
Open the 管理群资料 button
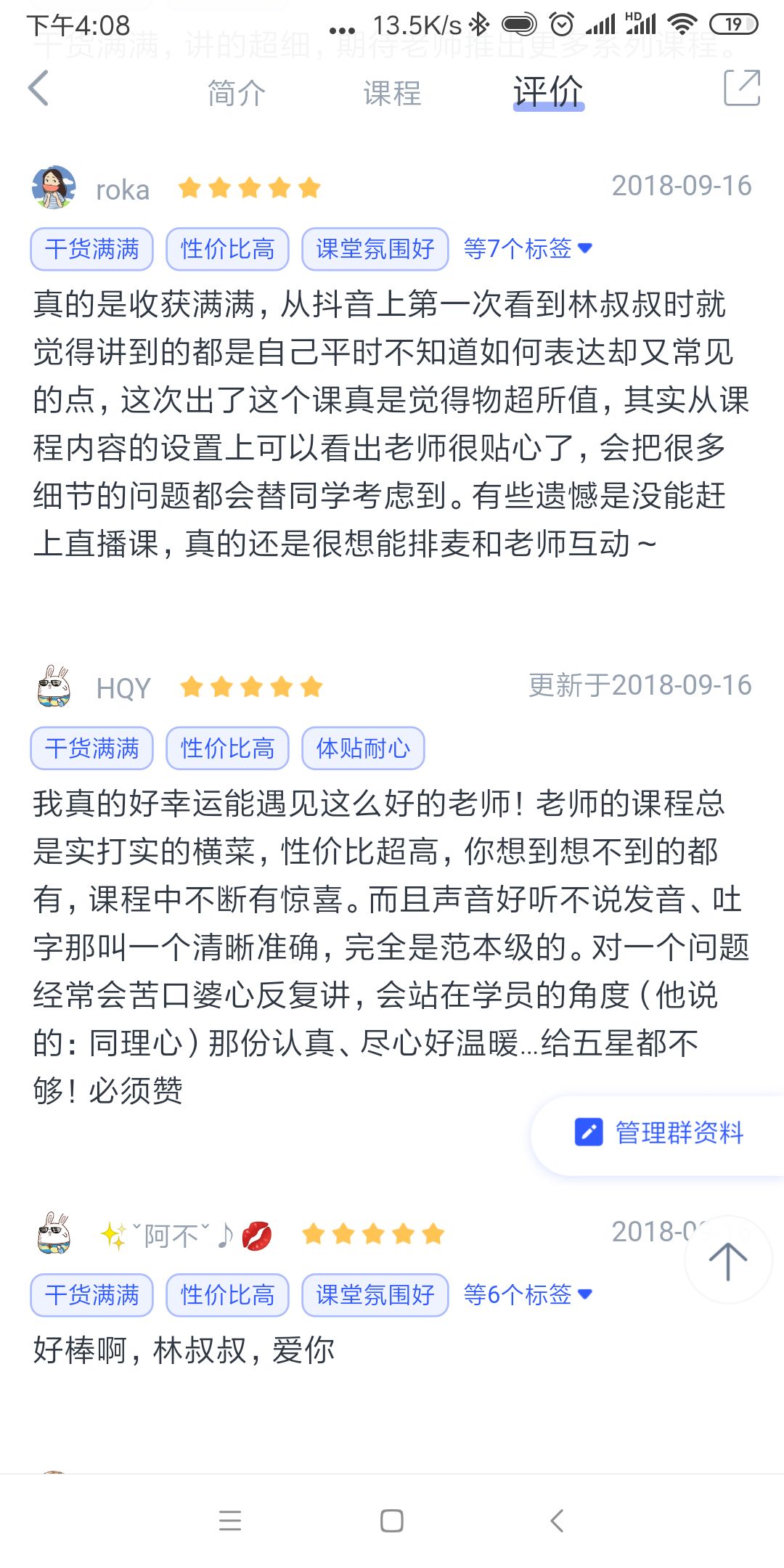pyautogui.click(x=661, y=1132)
